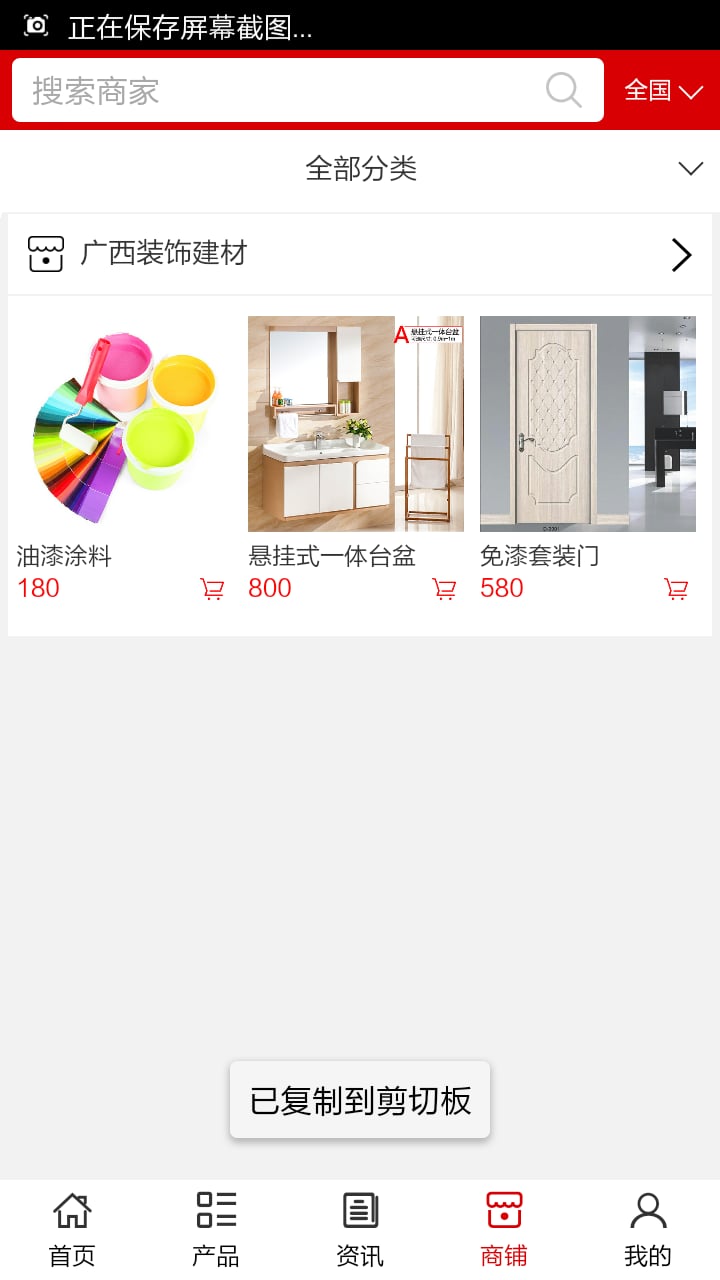Tap the magnifier search icon

tap(564, 90)
